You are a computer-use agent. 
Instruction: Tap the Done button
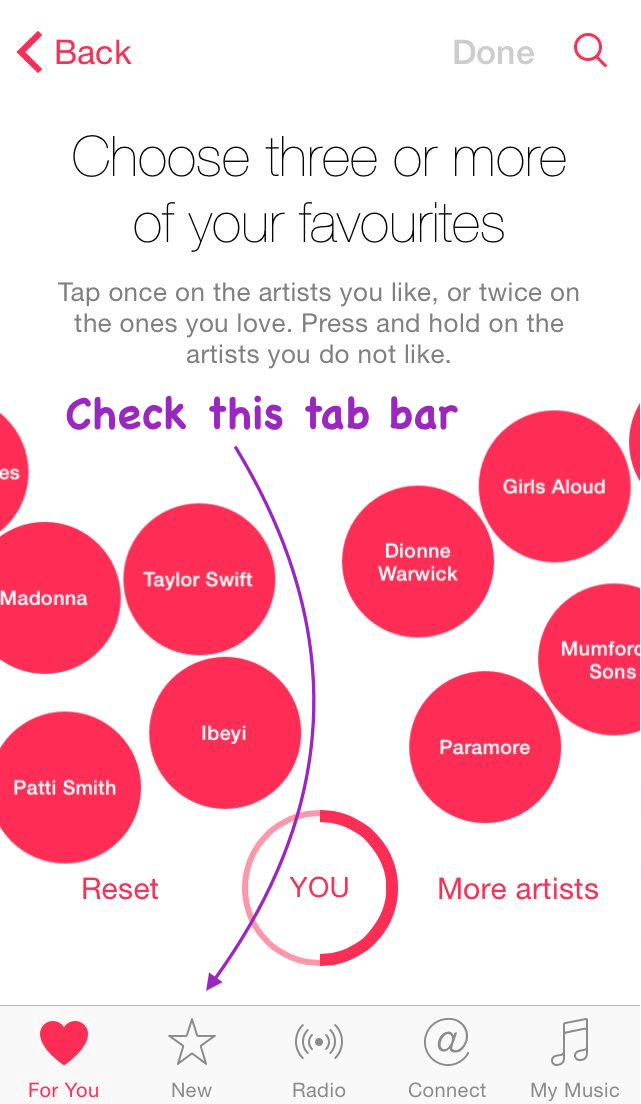click(x=493, y=53)
